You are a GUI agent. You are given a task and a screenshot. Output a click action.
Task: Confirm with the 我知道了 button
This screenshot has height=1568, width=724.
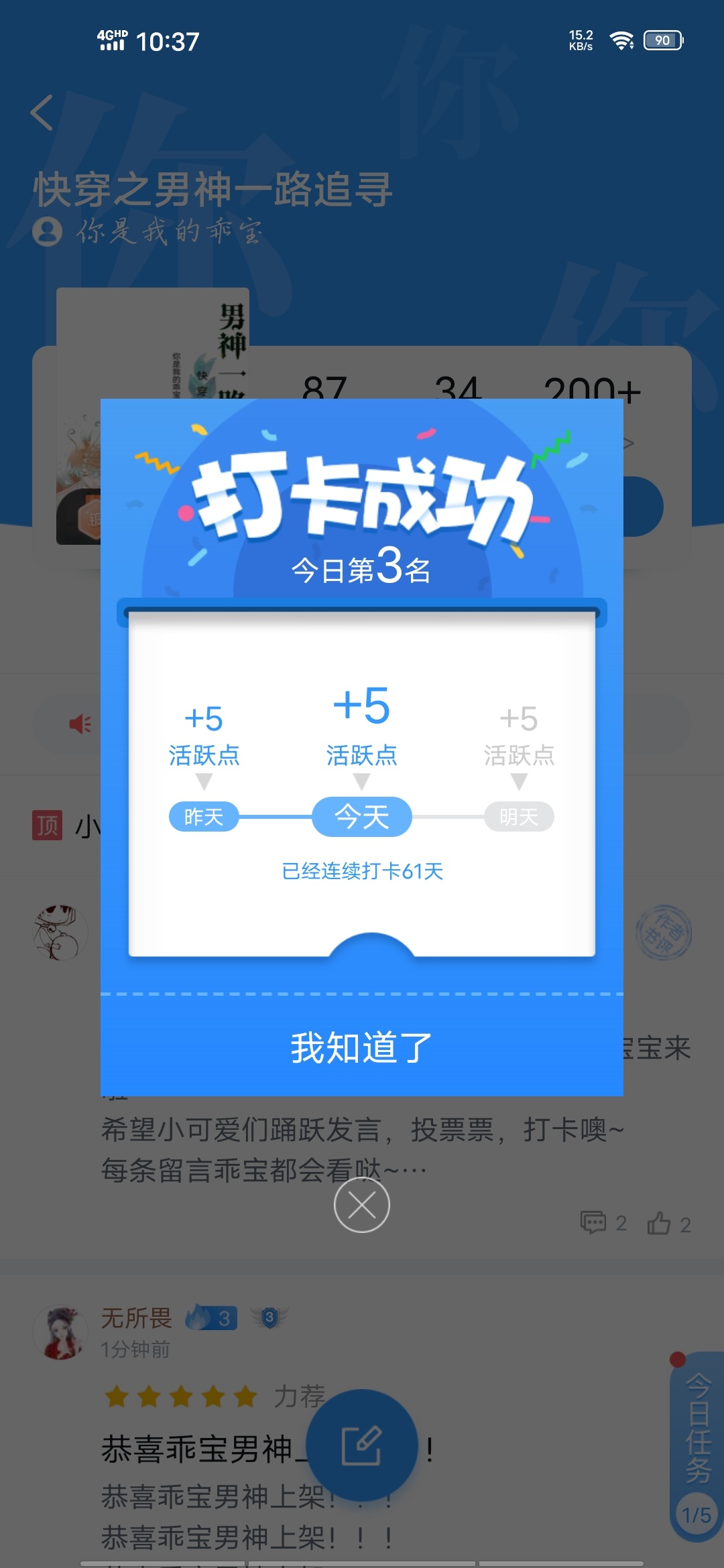point(361,1047)
